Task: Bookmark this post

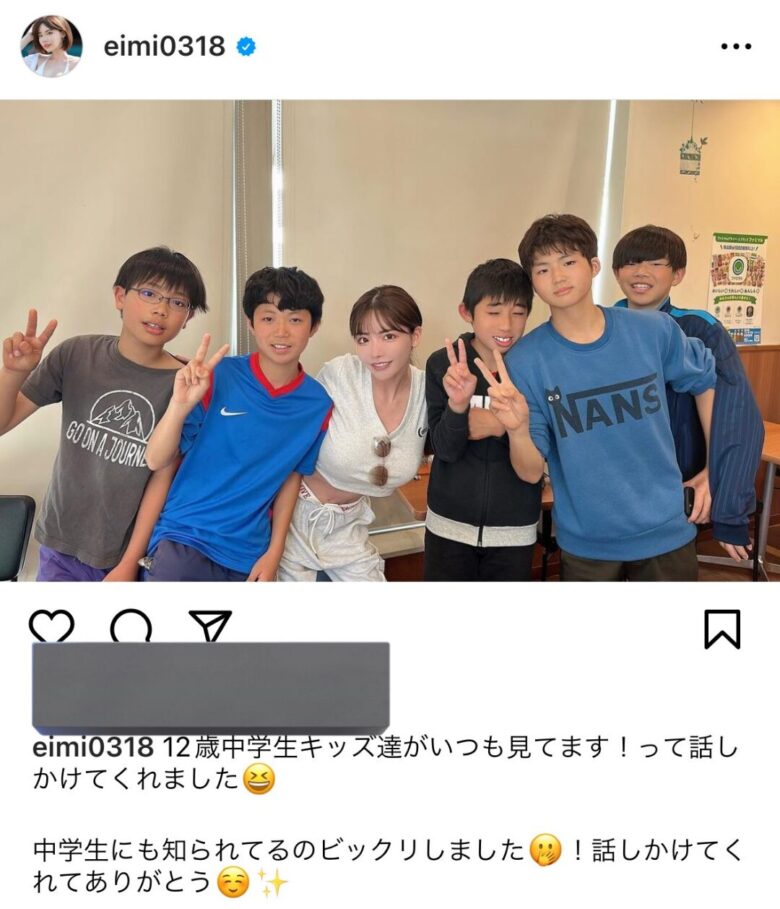Action: pos(722,629)
